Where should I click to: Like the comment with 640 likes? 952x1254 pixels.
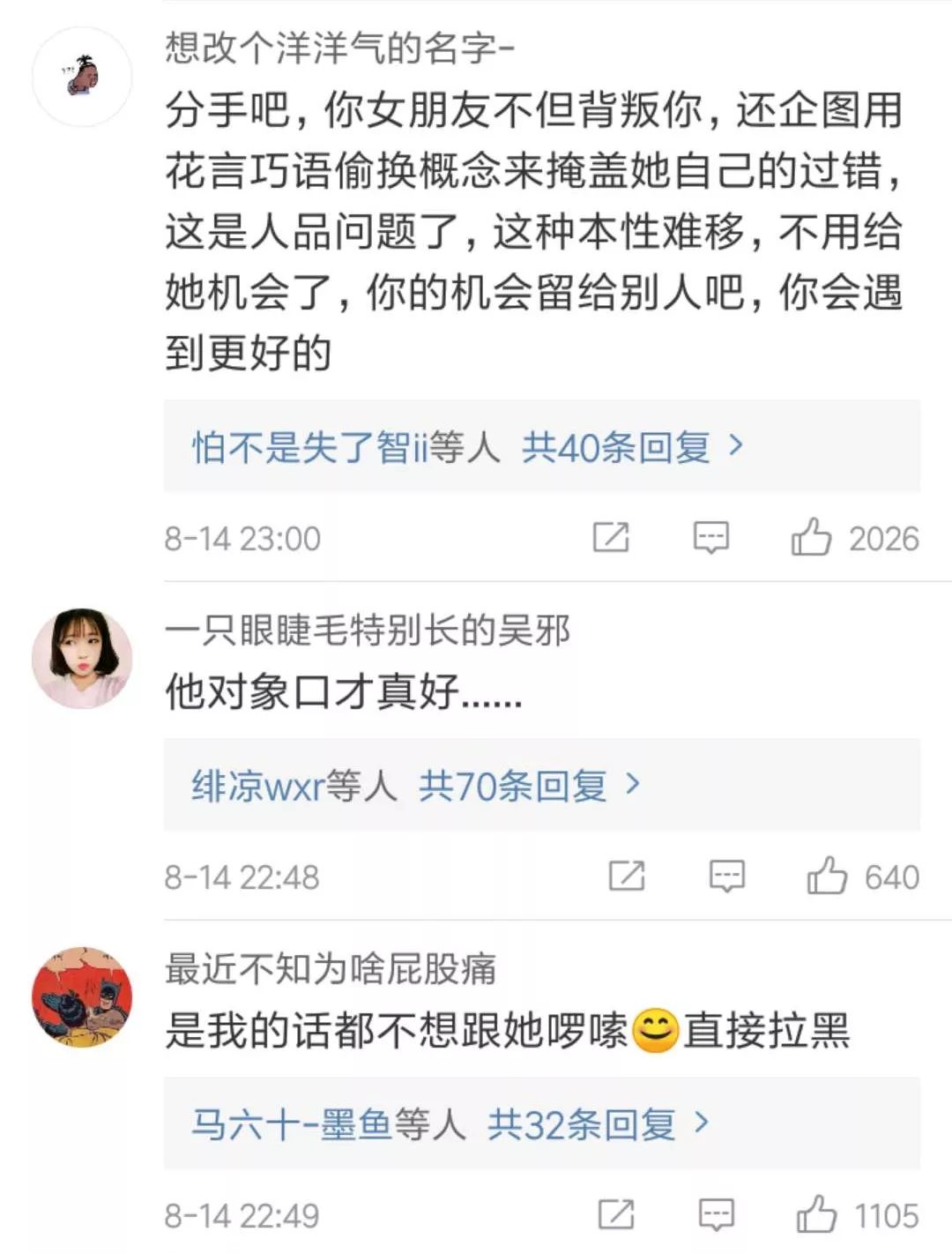click(x=827, y=876)
